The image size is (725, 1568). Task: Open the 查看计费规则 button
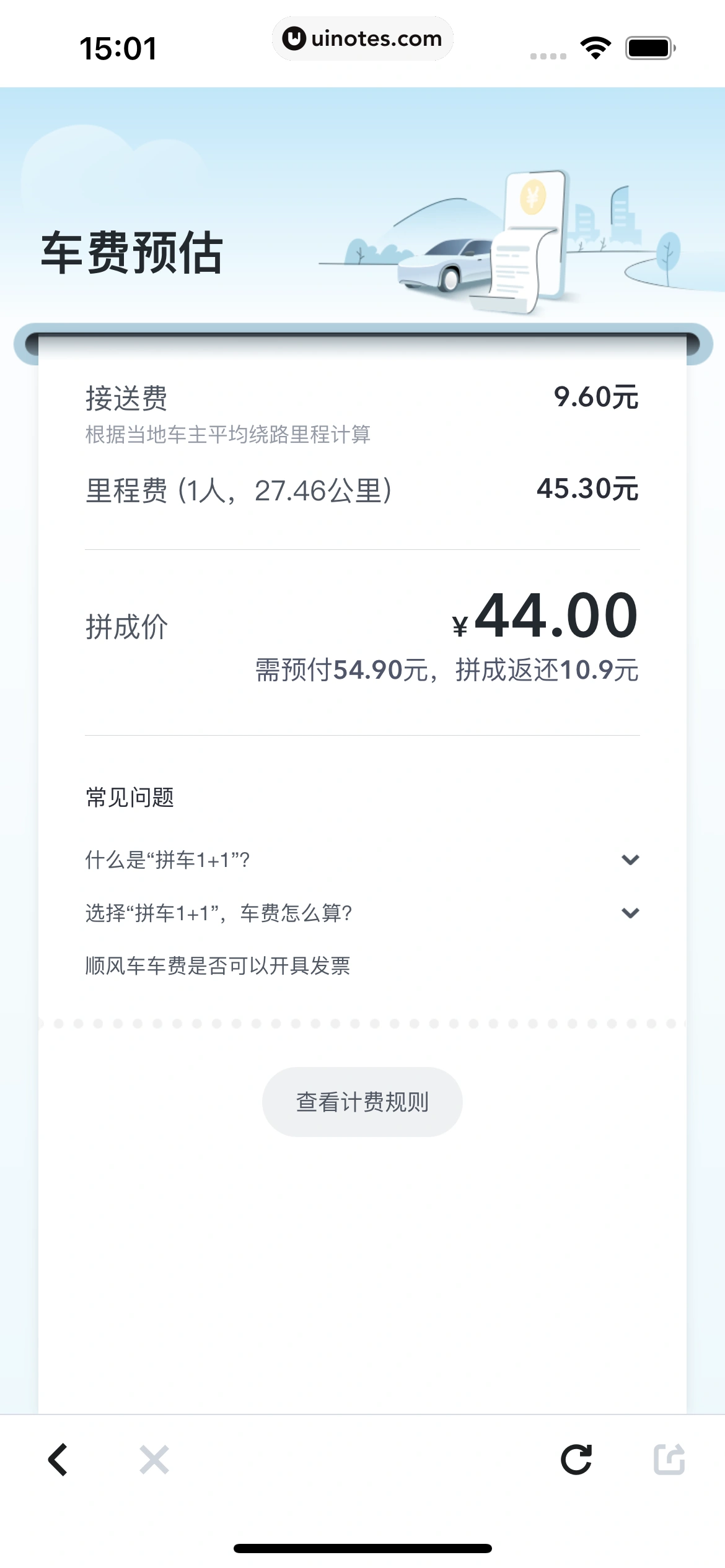point(362,1102)
